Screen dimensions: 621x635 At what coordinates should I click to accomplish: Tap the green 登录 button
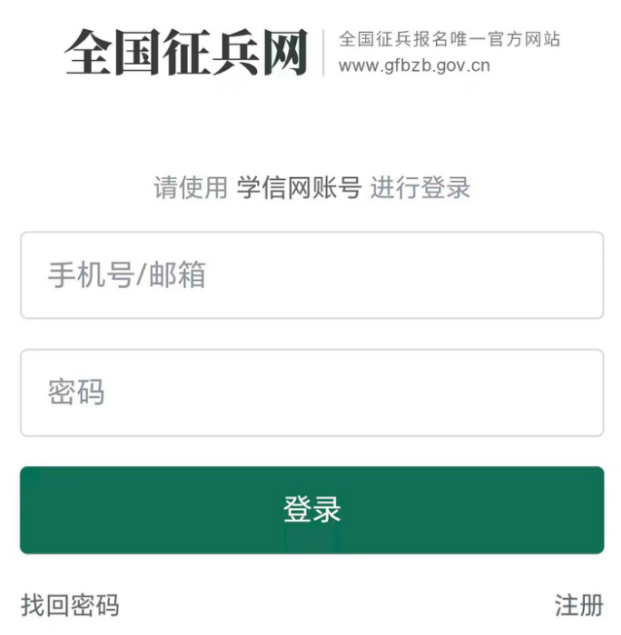311,510
